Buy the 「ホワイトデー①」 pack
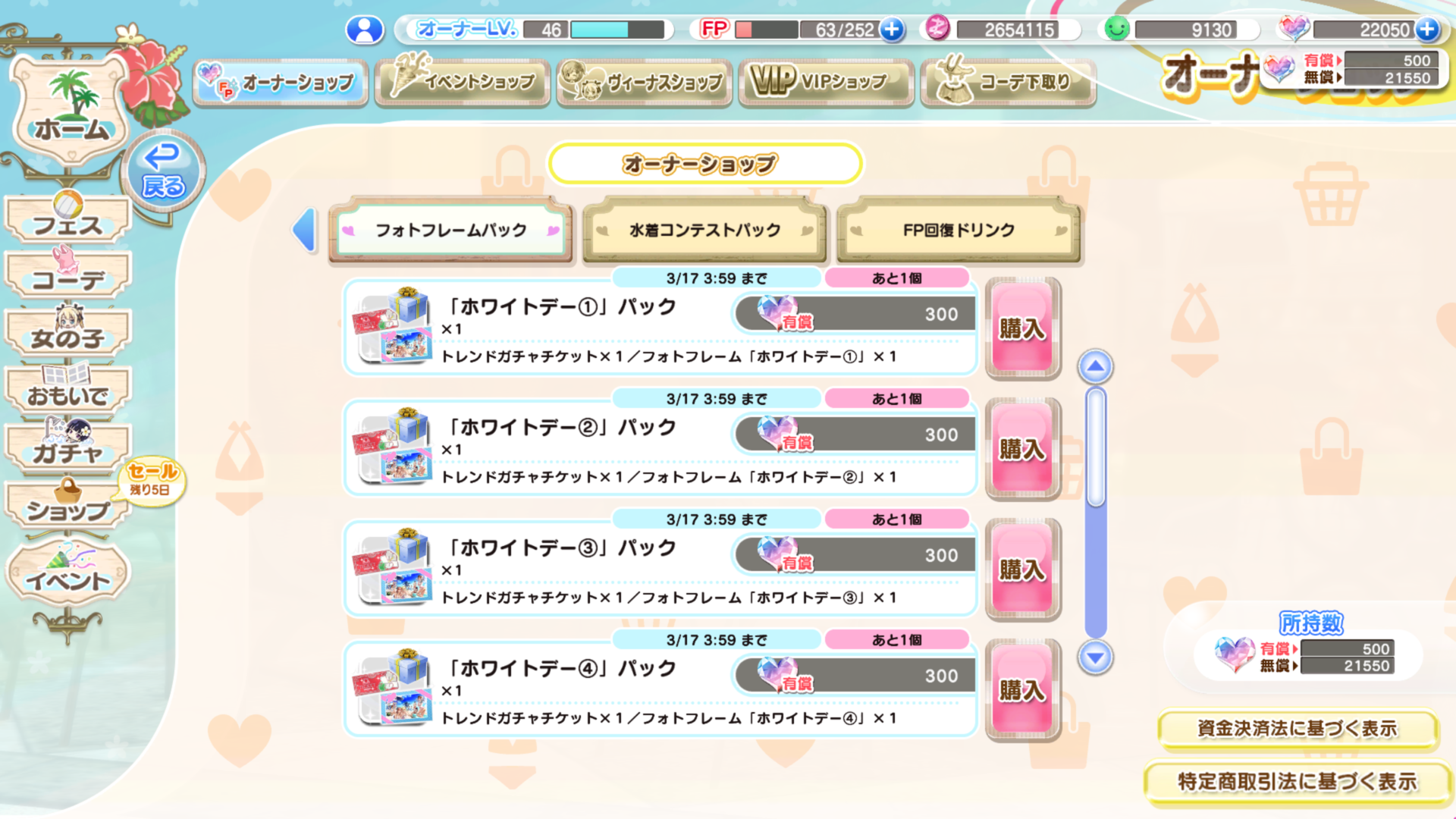Screen dimensions: 1456x819 click(1022, 328)
